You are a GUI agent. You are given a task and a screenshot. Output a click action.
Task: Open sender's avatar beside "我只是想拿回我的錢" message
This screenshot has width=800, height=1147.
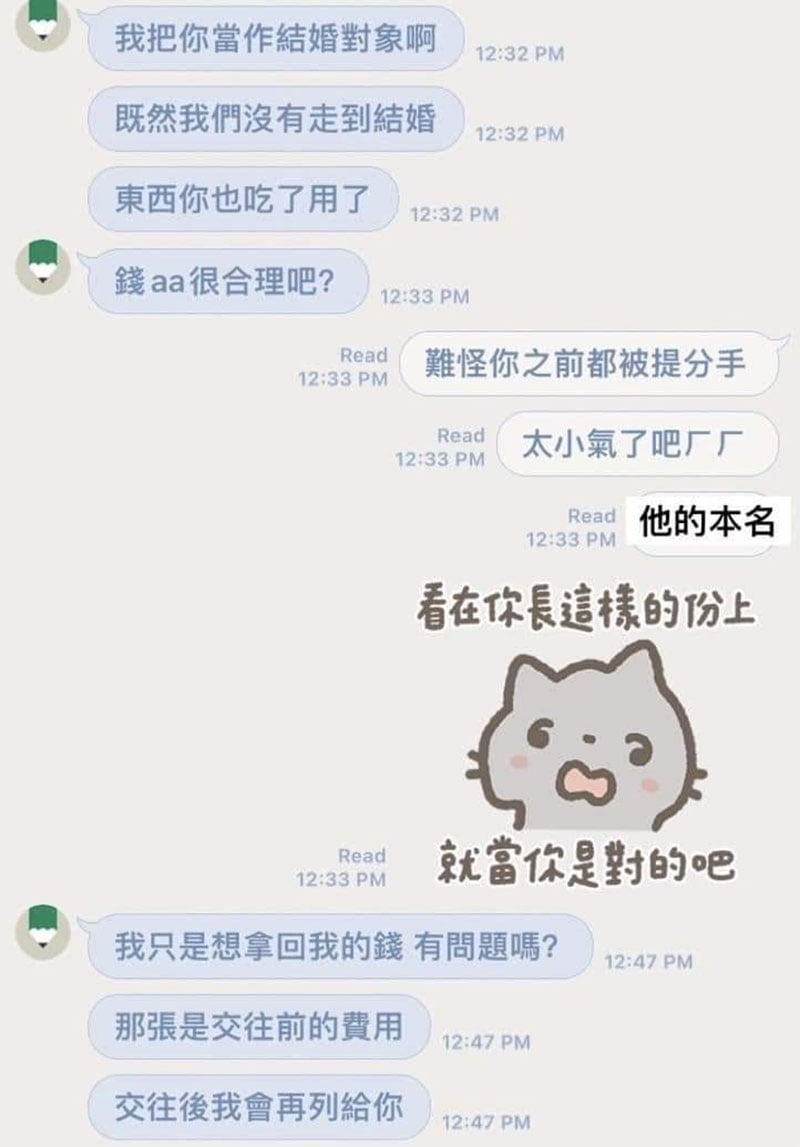pyautogui.click(x=43, y=932)
